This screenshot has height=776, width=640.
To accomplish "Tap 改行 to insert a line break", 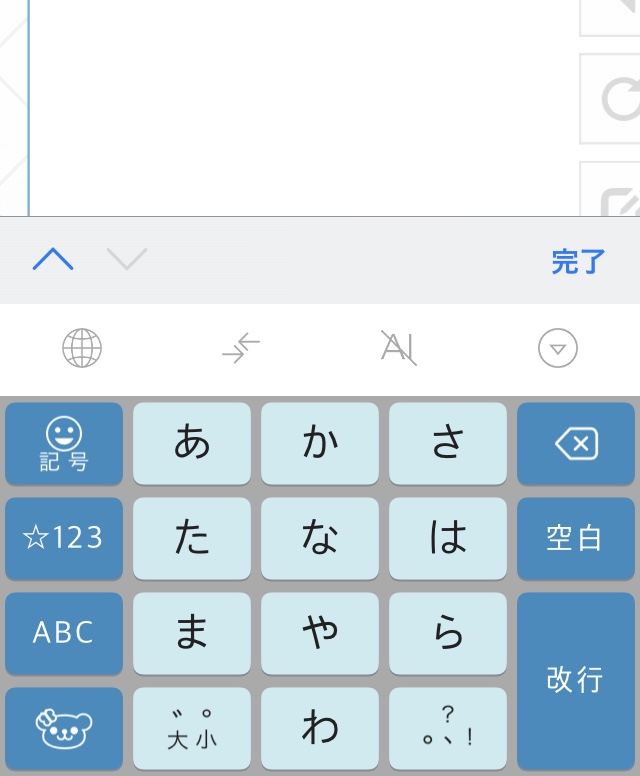I will tap(576, 680).
